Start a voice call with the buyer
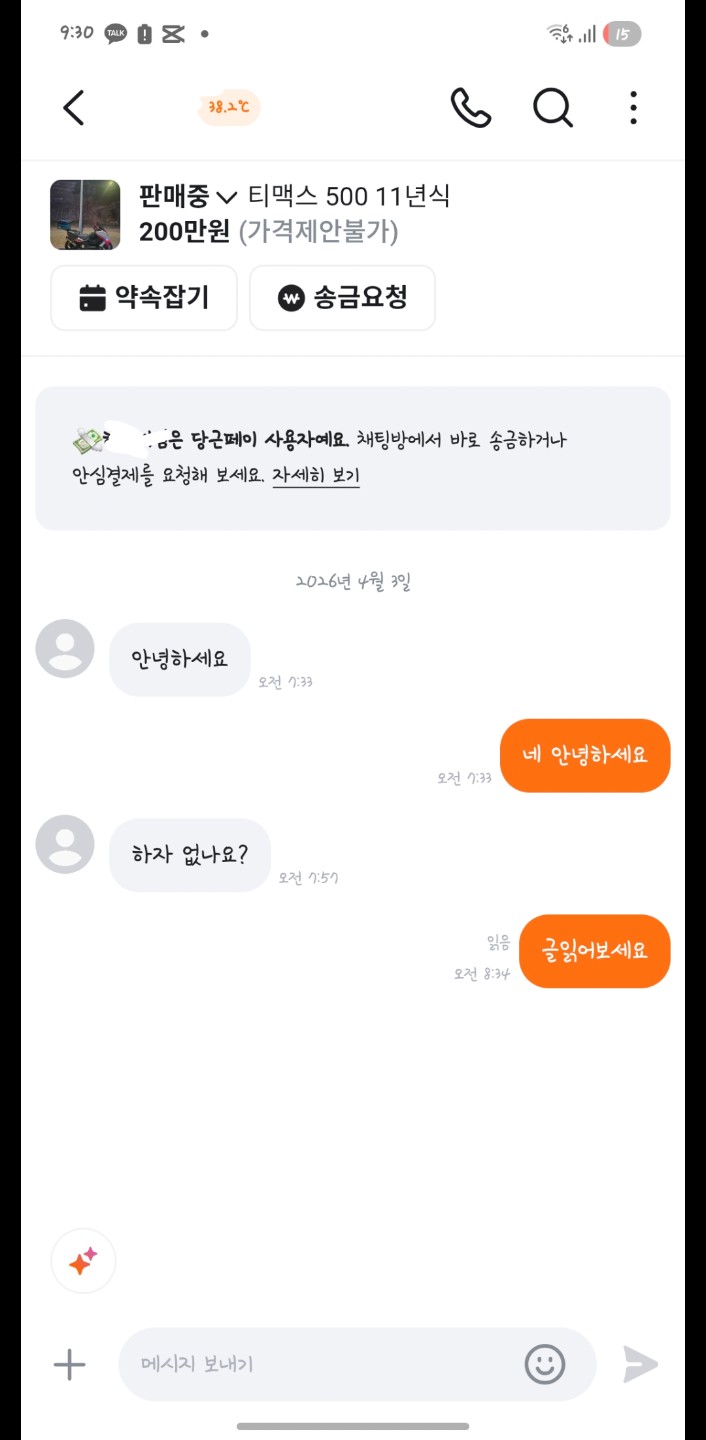The height and width of the screenshot is (1440, 706). pos(470,108)
